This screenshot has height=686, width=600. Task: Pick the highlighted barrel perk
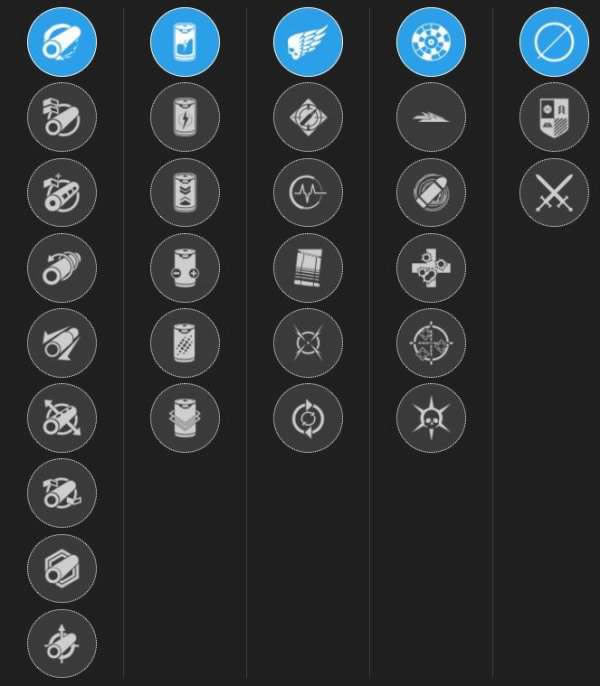[x=62, y=42]
